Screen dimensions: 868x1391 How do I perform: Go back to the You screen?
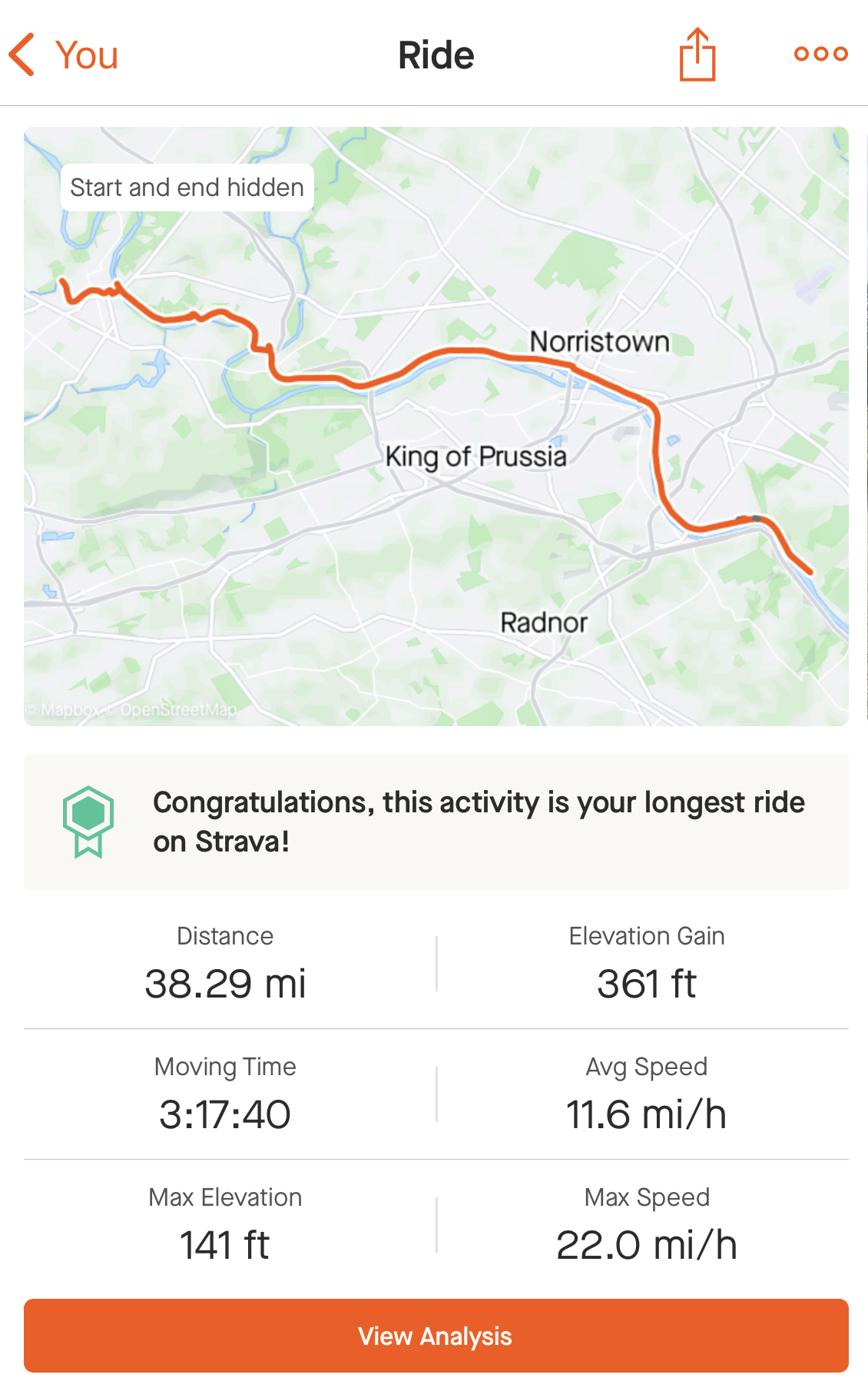click(63, 55)
